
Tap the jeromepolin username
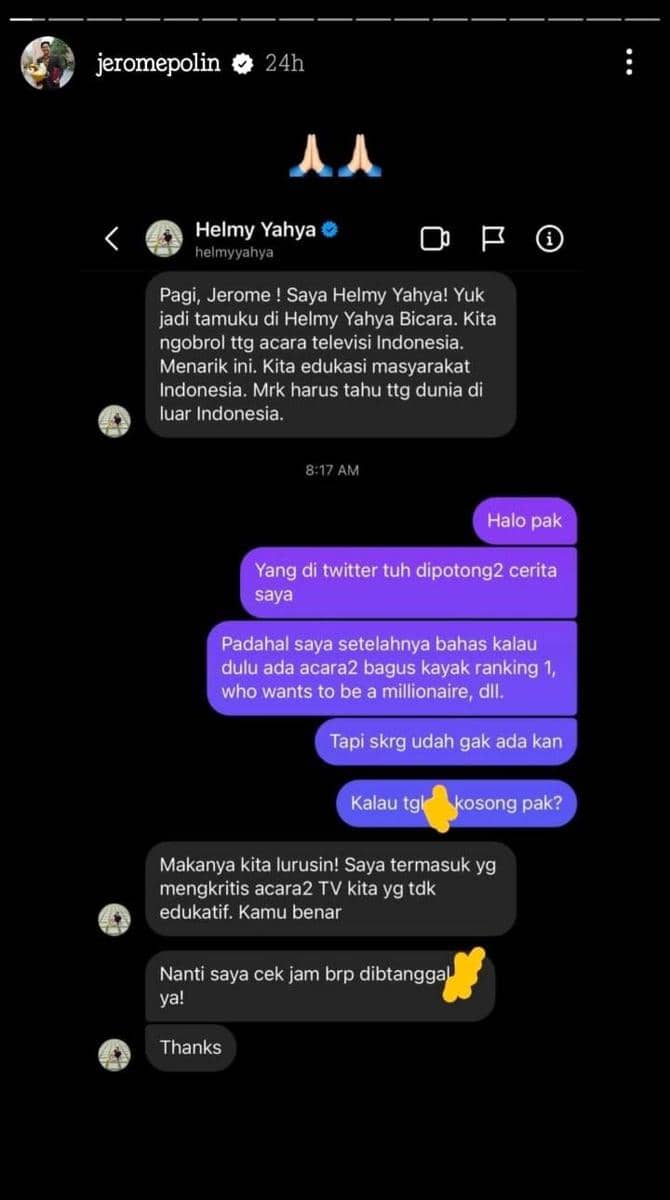click(x=157, y=63)
